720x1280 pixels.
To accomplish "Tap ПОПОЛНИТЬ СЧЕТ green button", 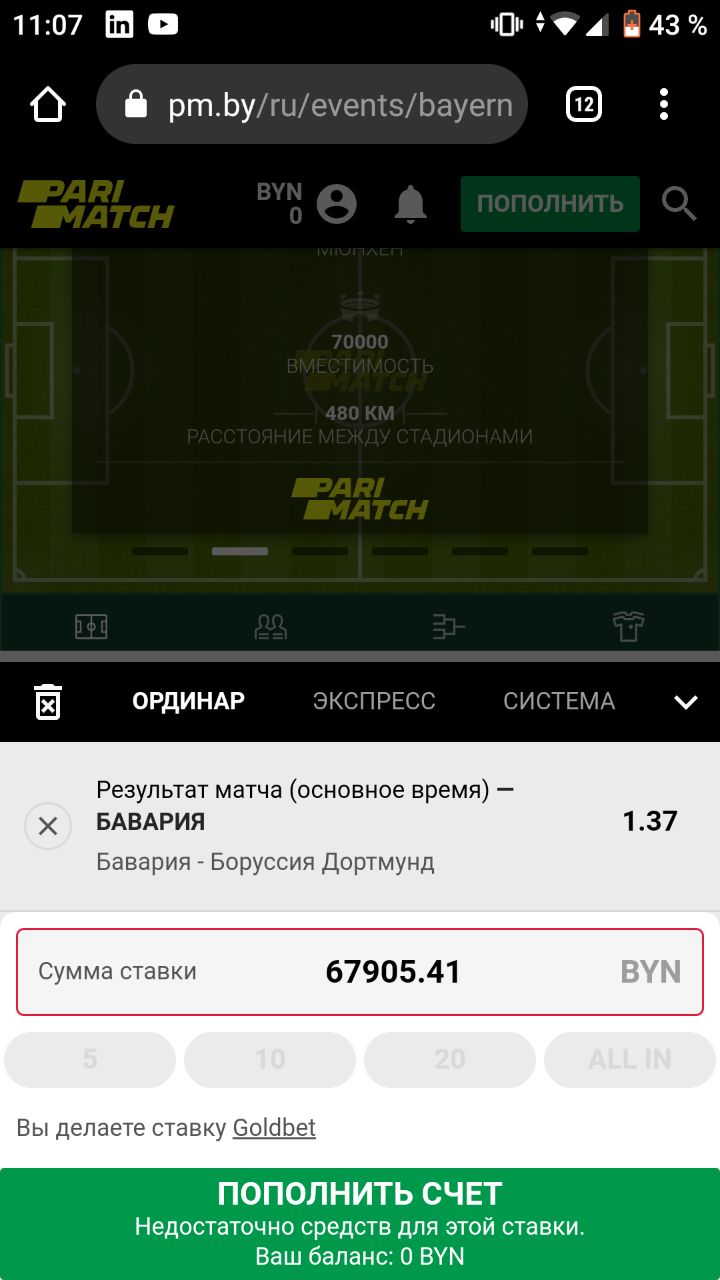I will (360, 1224).
